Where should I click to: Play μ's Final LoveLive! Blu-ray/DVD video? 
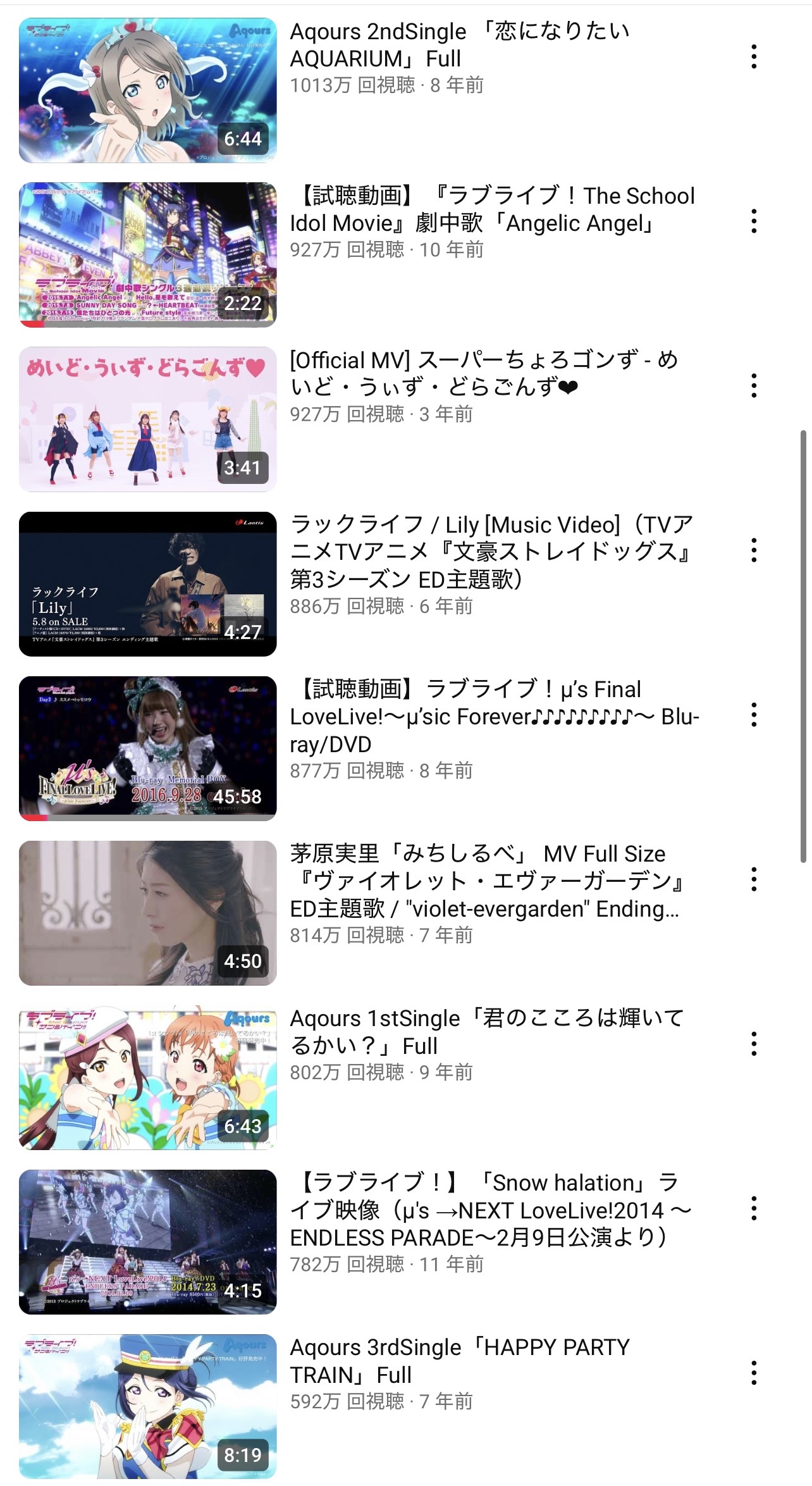pyautogui.click(x=148, y=748)
